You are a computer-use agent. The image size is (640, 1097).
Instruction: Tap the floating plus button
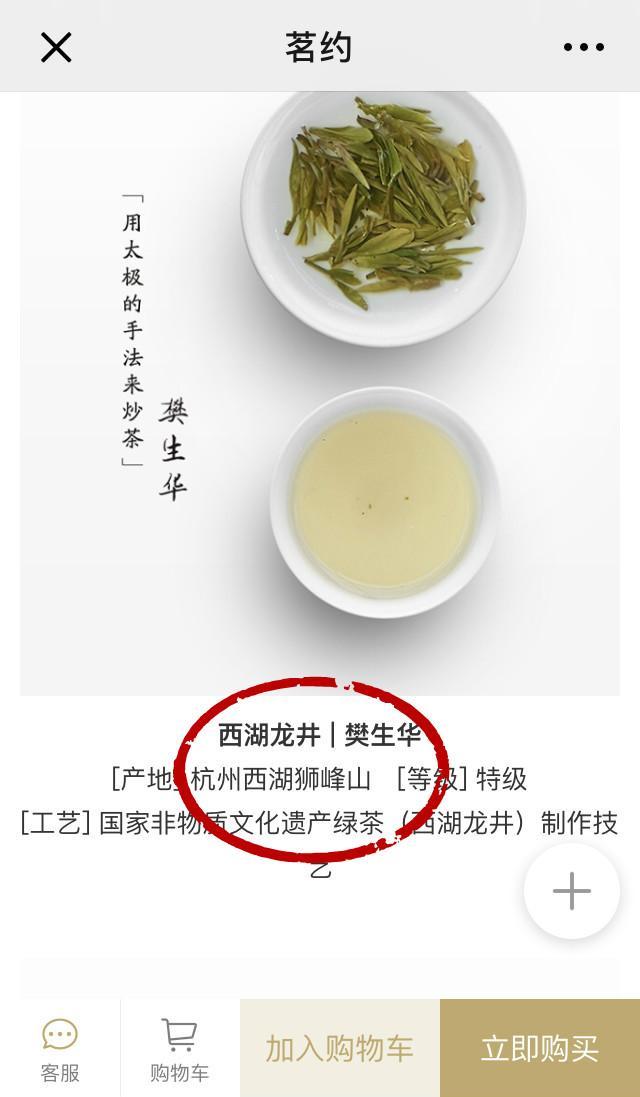[572, 891]
